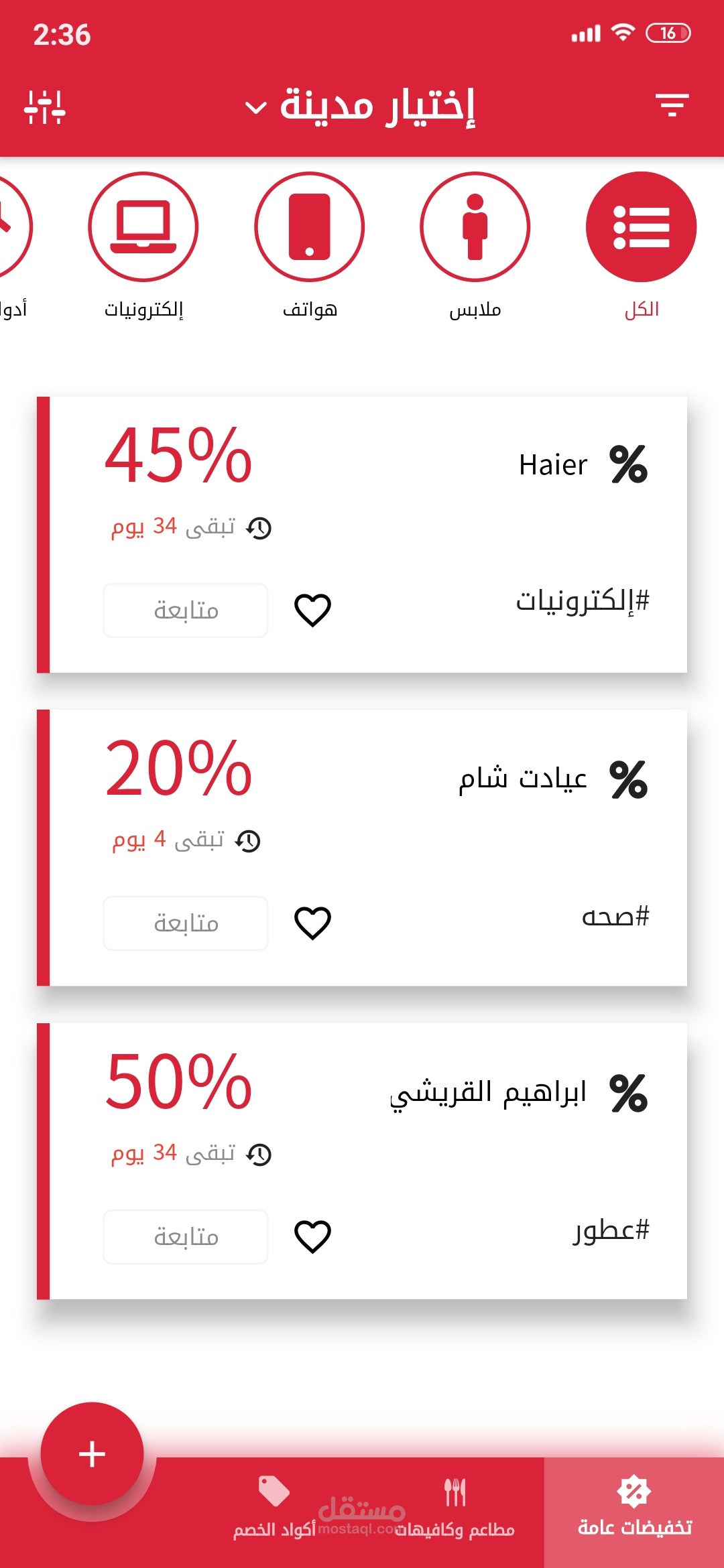The height and width of the screenshot is (1568, 724).
Task: Favorite the عيادت شام offer
Action: pos(312,923)
